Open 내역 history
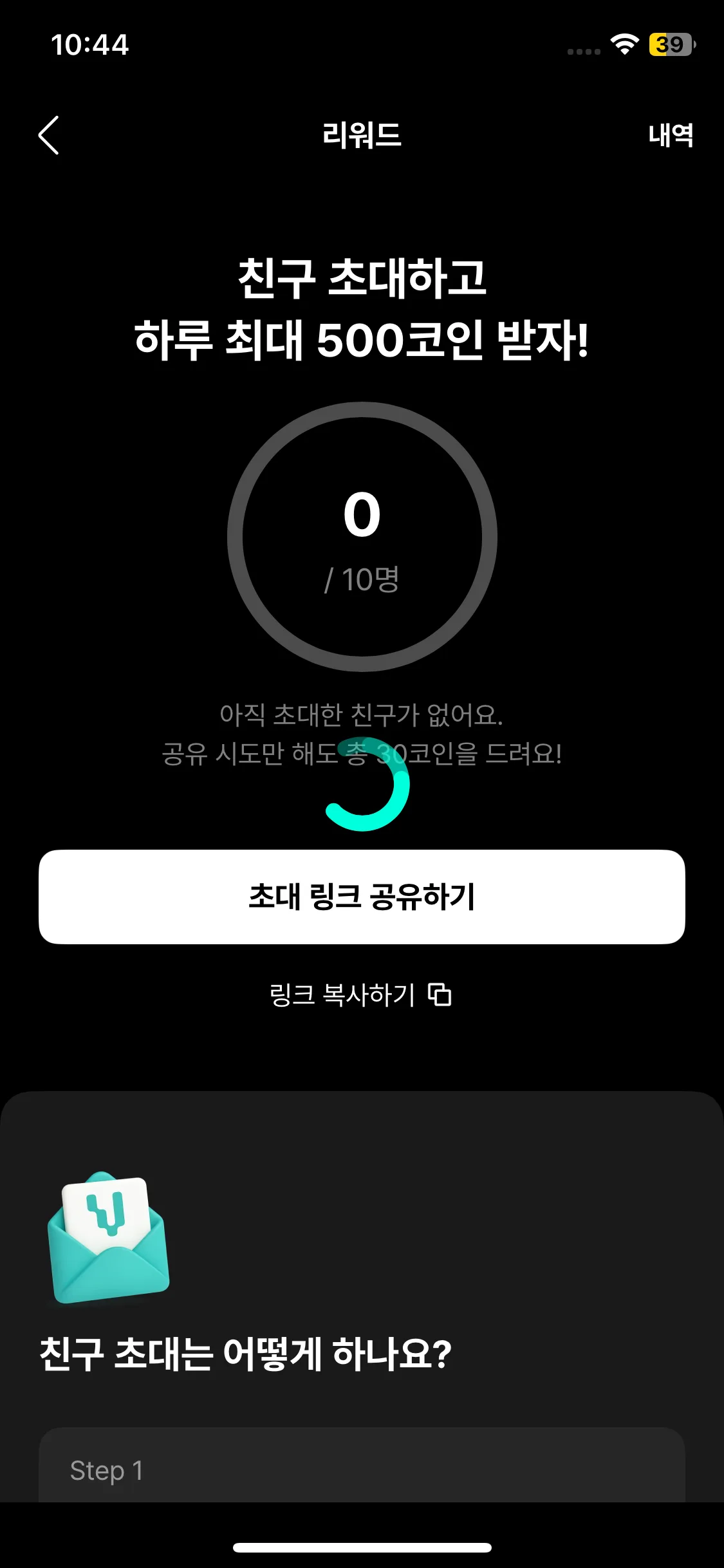Viewport: 724px width, 1568px height. tap(670, 135)
